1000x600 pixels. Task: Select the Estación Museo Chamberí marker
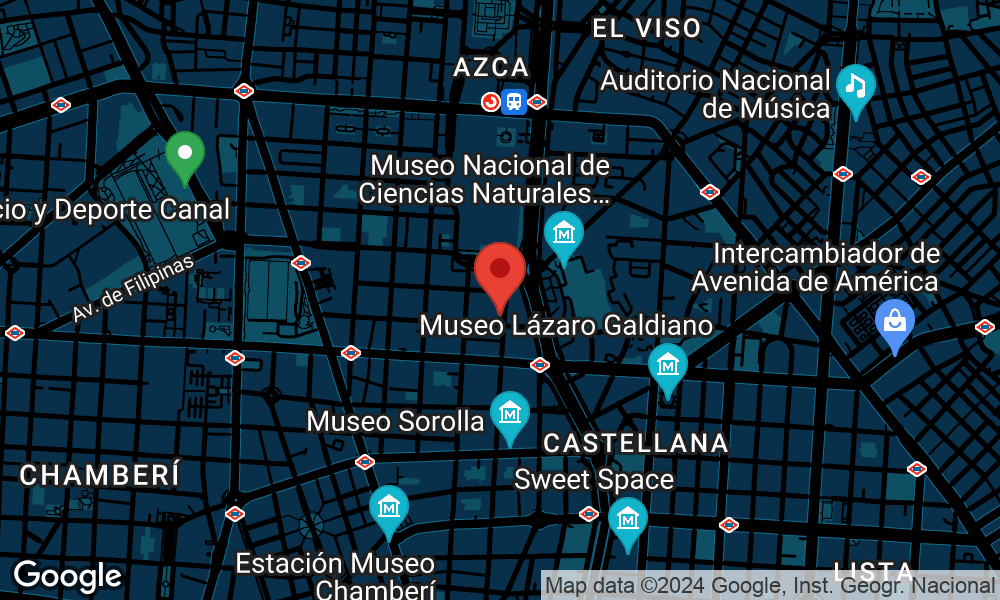click(x=389, y=508)
